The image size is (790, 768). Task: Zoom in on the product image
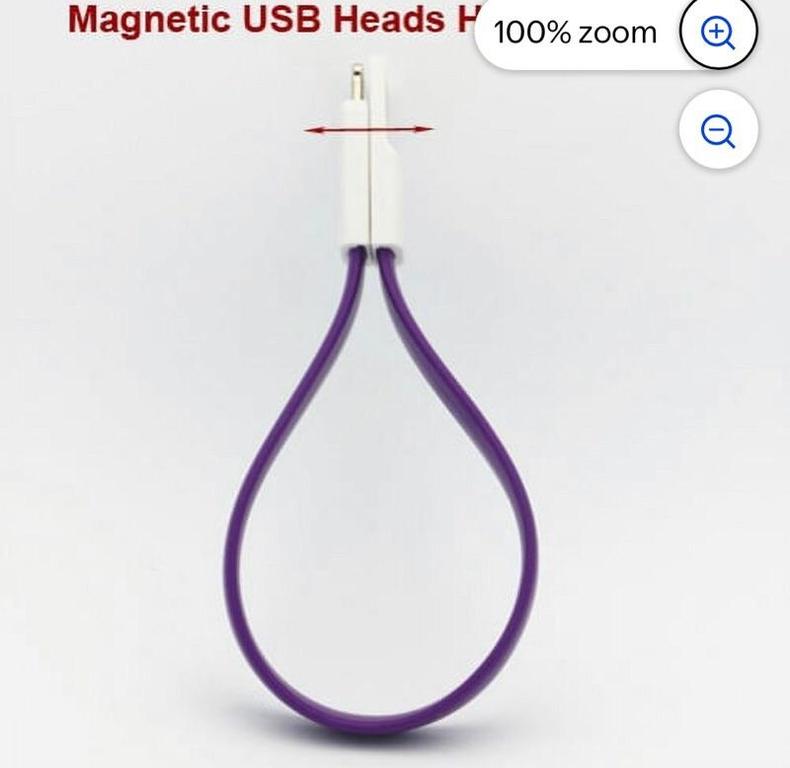[x=718, y=32]
